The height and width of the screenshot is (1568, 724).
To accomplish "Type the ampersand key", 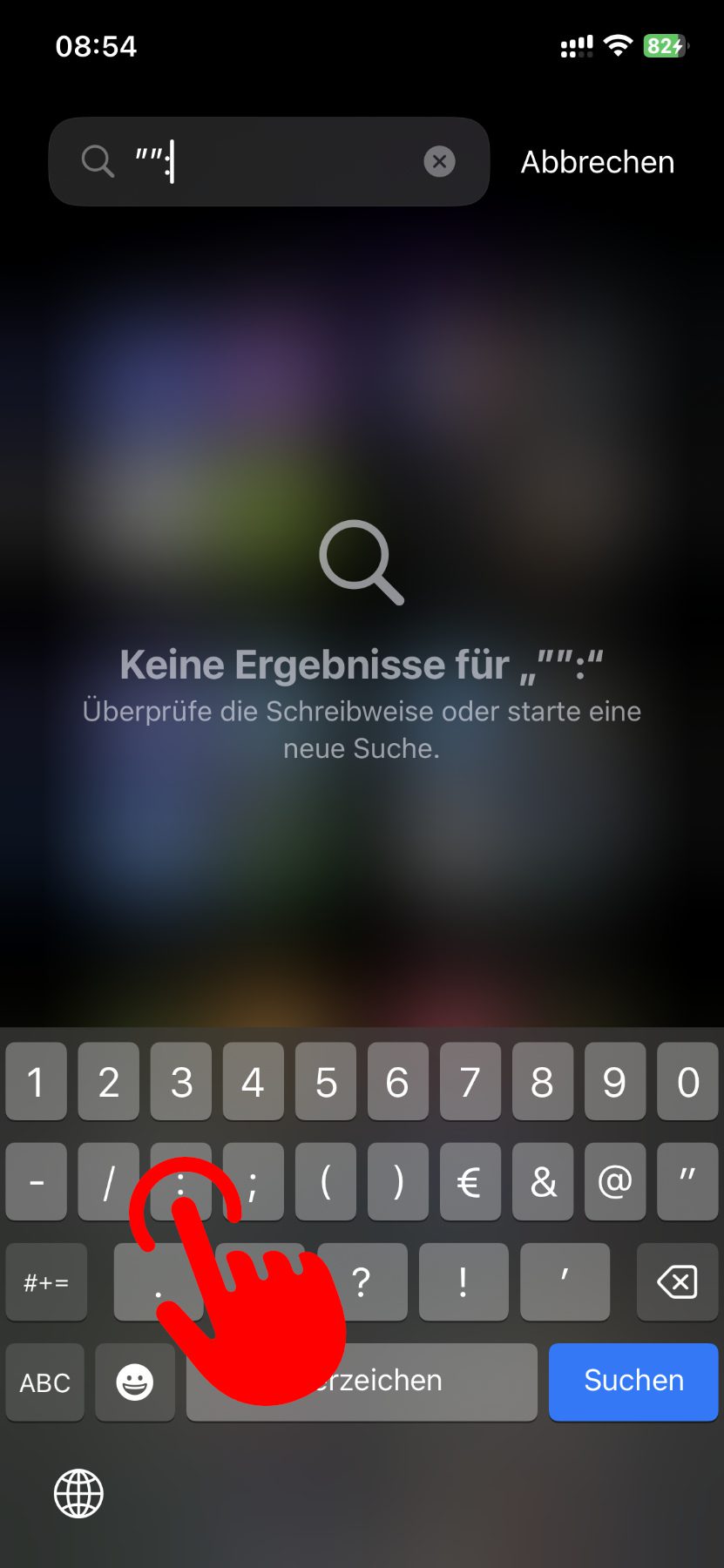I will tap(542, 1182).
